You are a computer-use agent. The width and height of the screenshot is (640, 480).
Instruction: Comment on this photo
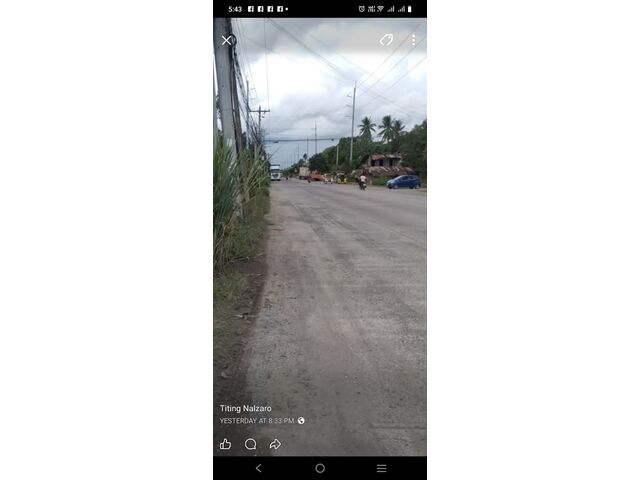(250, 444)
